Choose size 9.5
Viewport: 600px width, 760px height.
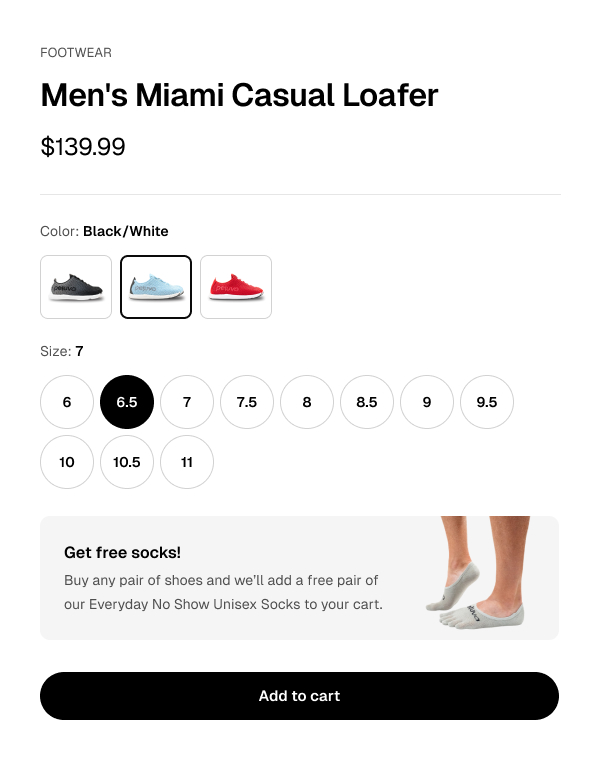click(x=487, y=402)
